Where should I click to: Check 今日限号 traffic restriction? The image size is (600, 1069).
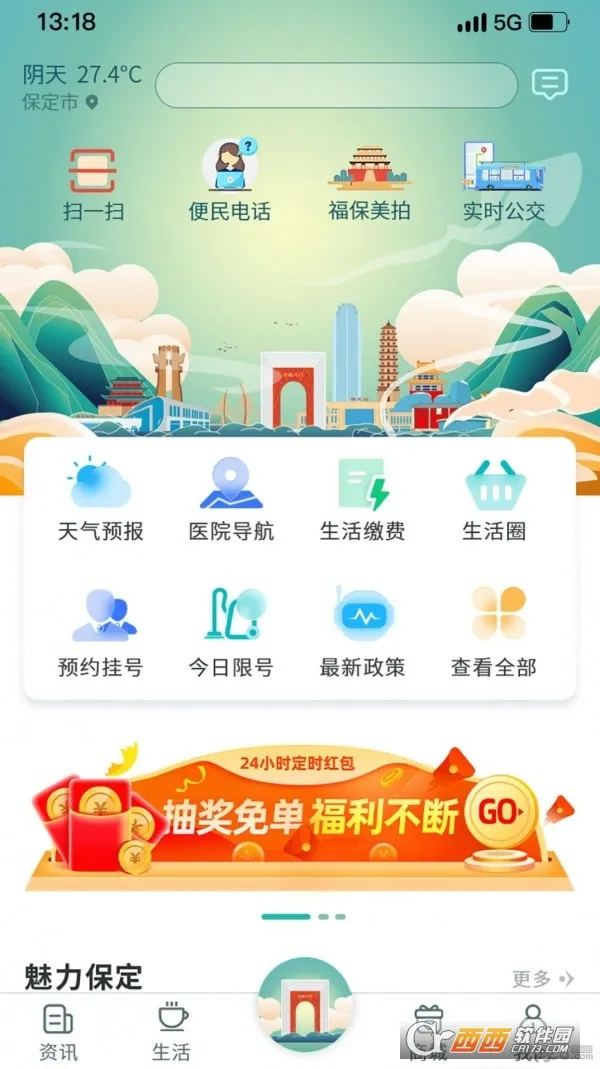pyautogui.click(x=231, y=634)
